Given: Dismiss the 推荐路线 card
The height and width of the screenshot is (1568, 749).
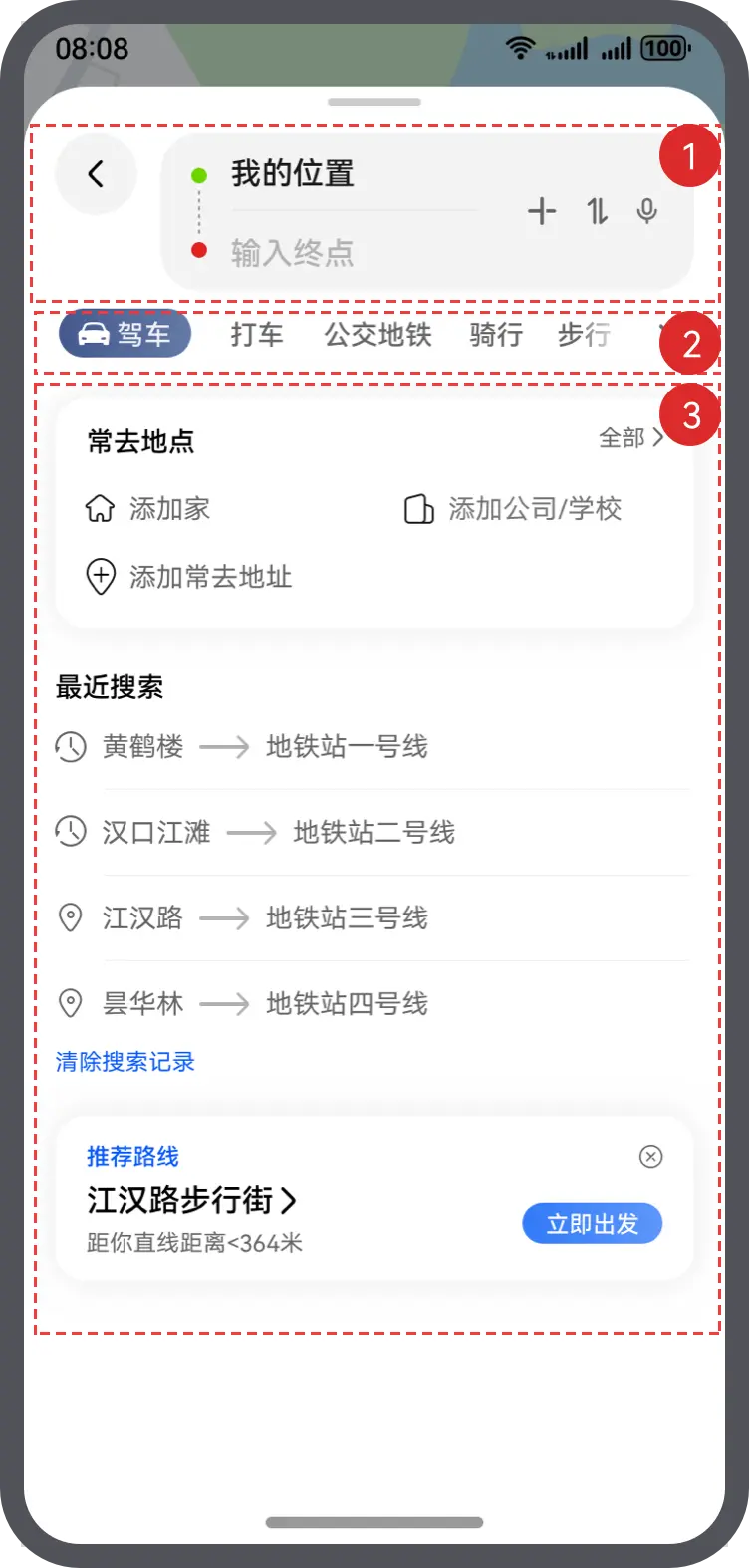Looking at the screenshot, I should pyautogui.click(x=650, y=1156).
